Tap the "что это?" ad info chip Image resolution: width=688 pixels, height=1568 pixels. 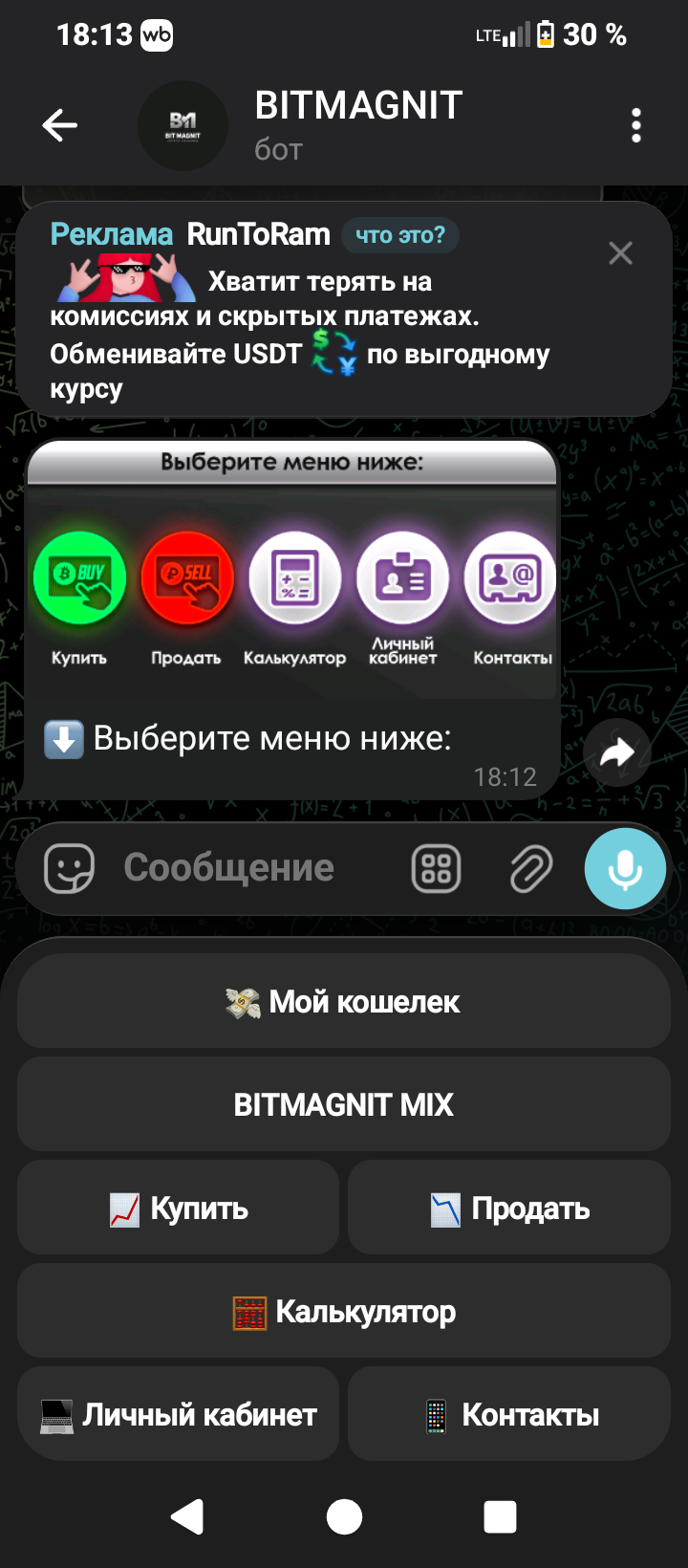click(x=400, y=235)
